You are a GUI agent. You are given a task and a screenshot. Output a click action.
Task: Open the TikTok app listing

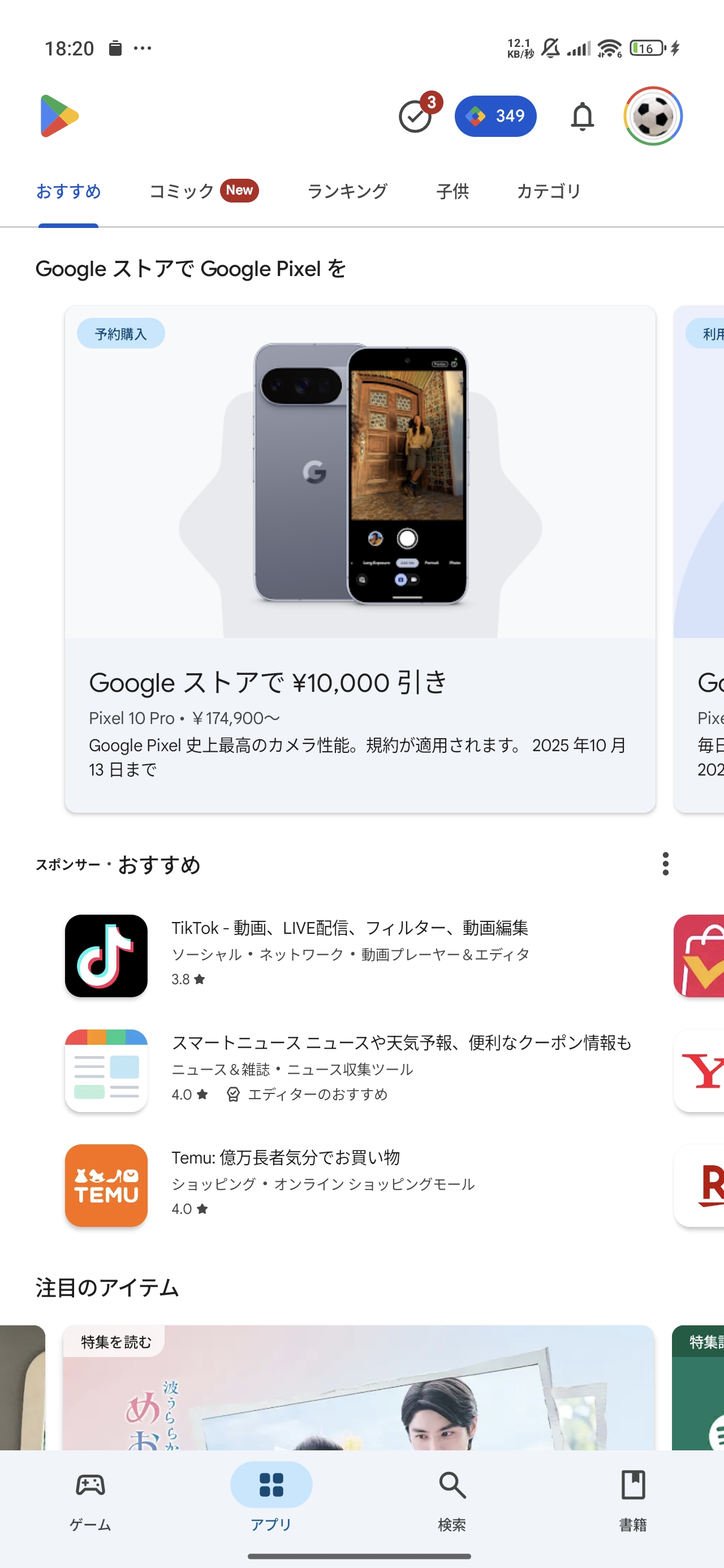coord(350,954)
